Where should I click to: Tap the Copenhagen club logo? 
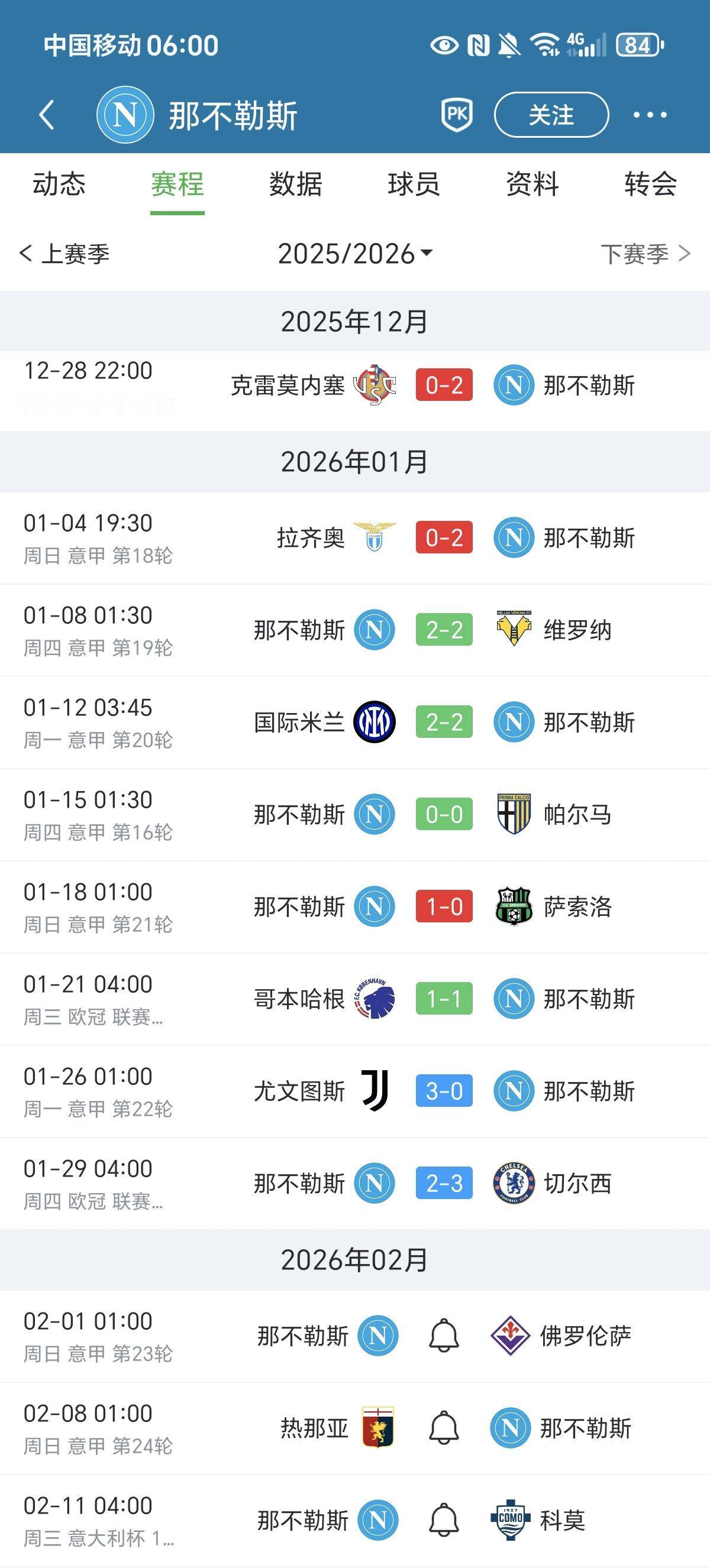click(376, 998)
